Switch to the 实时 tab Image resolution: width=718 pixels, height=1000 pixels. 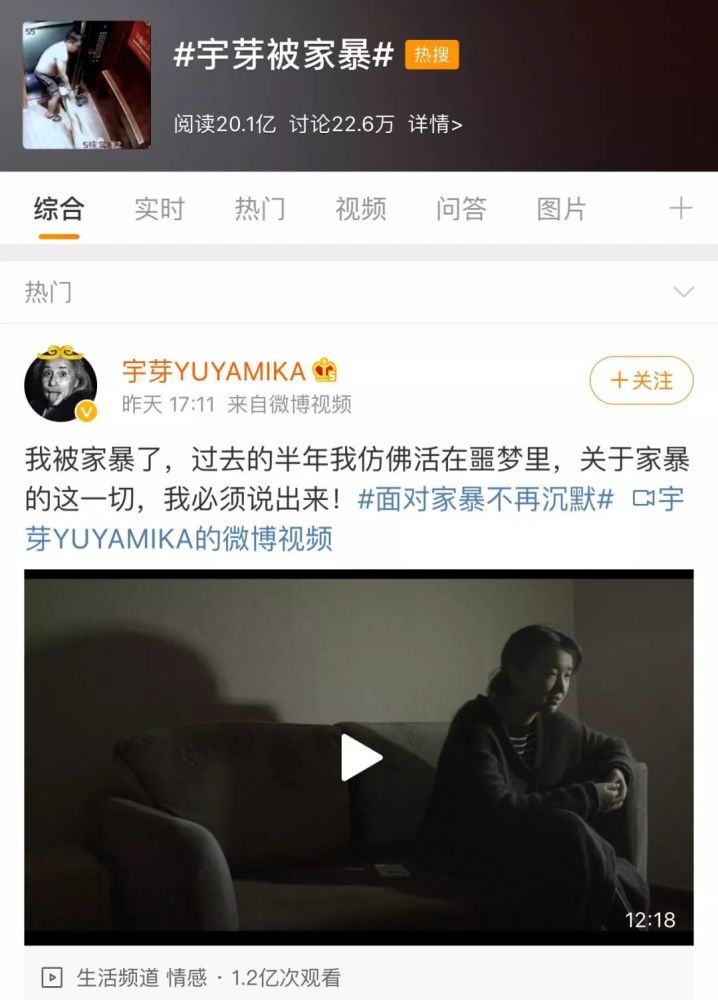160,208
